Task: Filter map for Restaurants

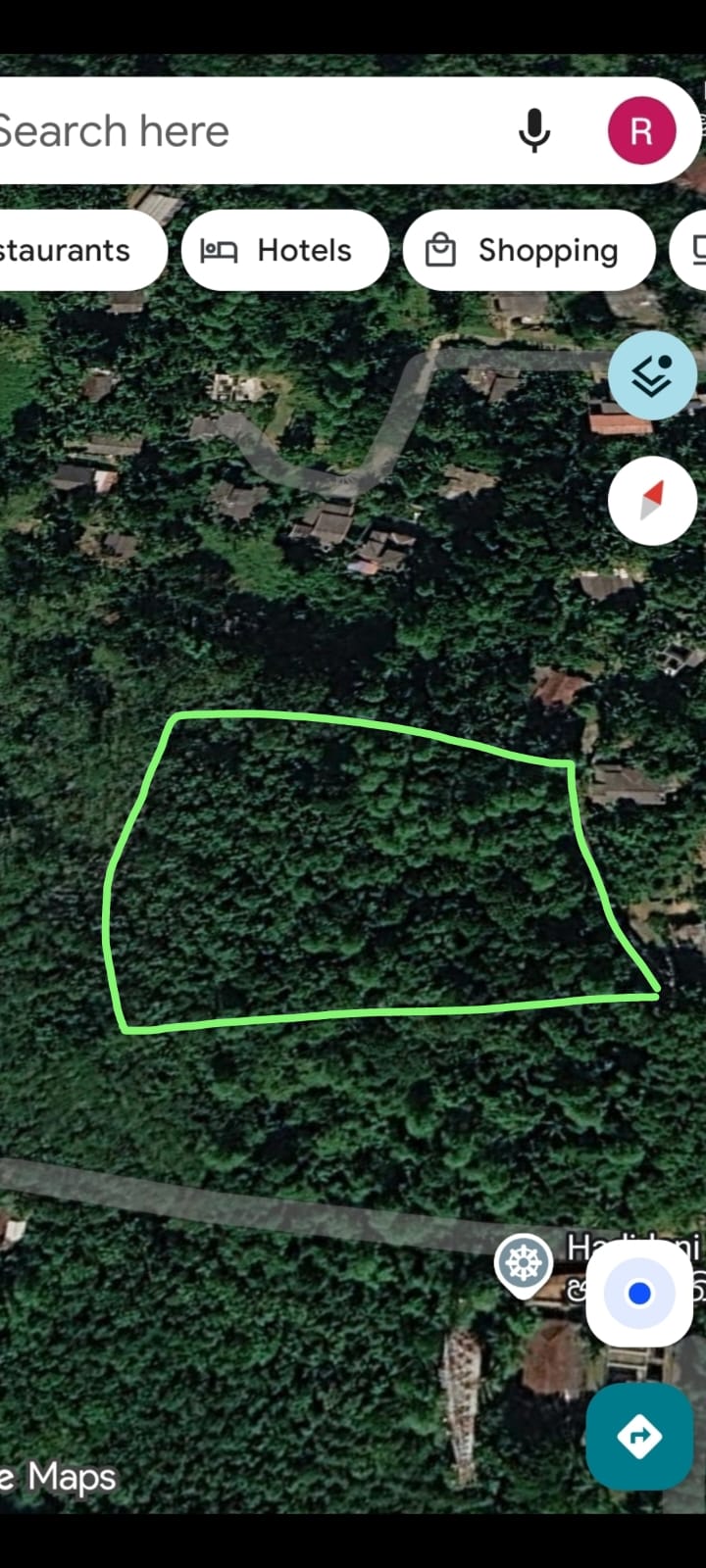Action: (64, 250)
